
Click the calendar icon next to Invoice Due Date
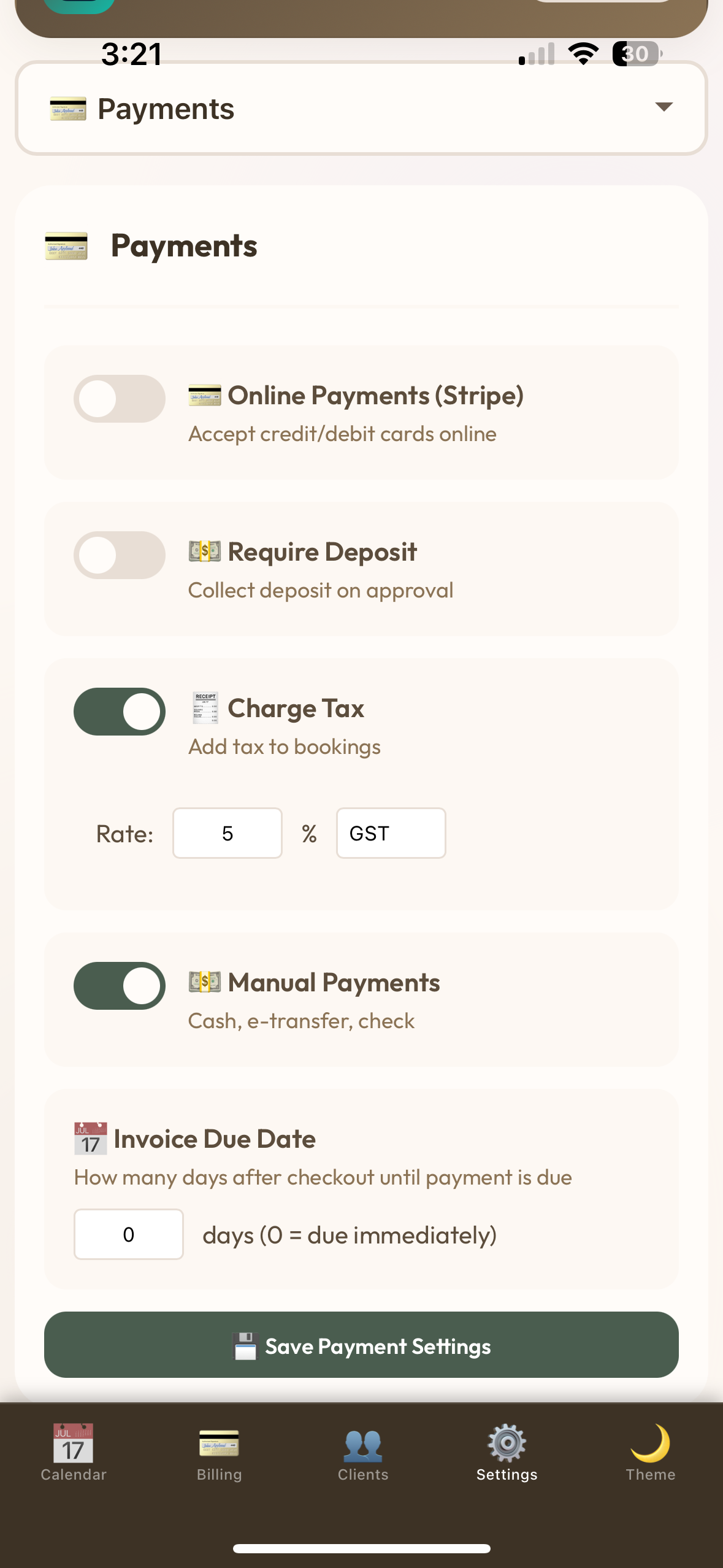point(90,1138)
